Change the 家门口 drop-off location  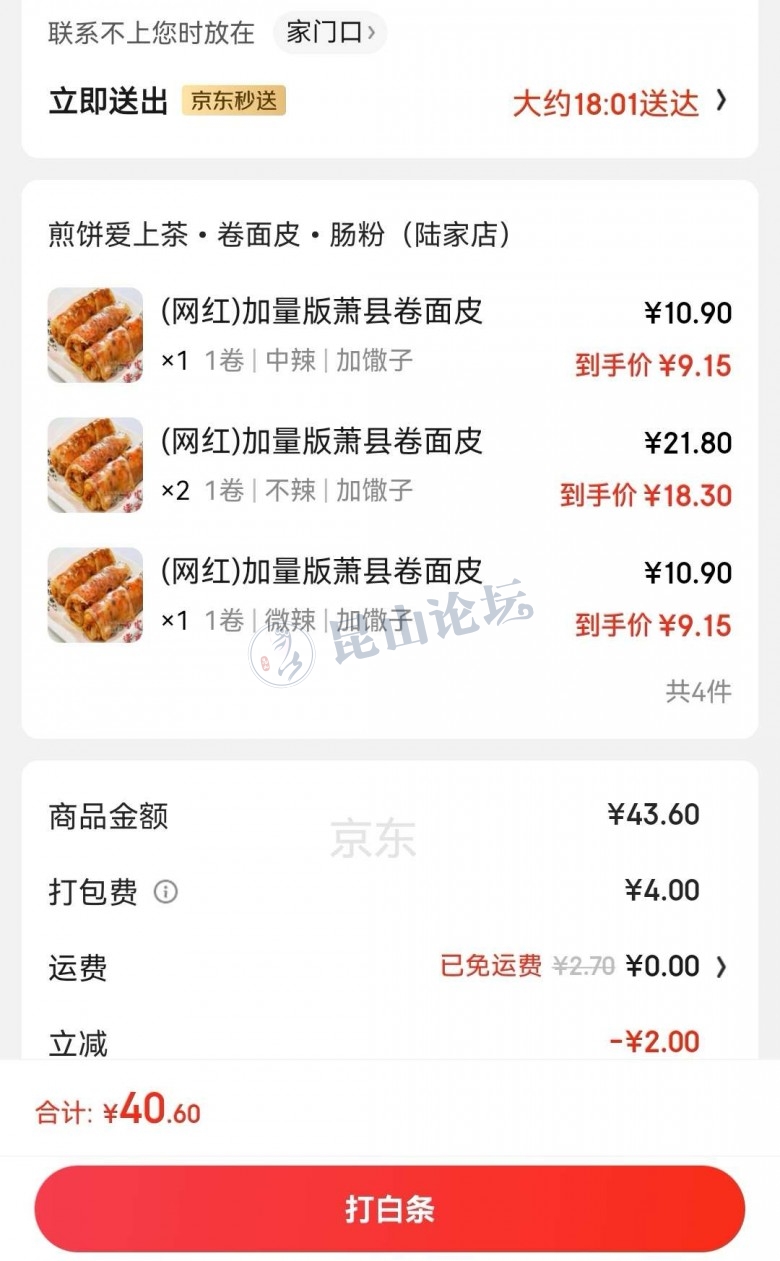330,32
